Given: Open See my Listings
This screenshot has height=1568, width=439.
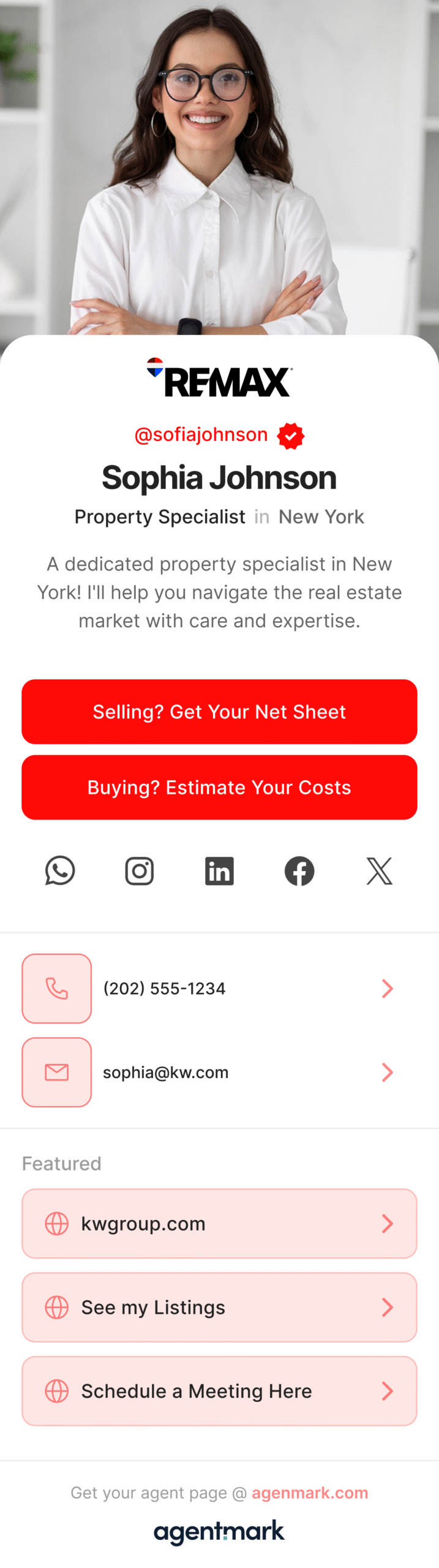Looking at the screenshot, I should click(x=219, y=1307).
